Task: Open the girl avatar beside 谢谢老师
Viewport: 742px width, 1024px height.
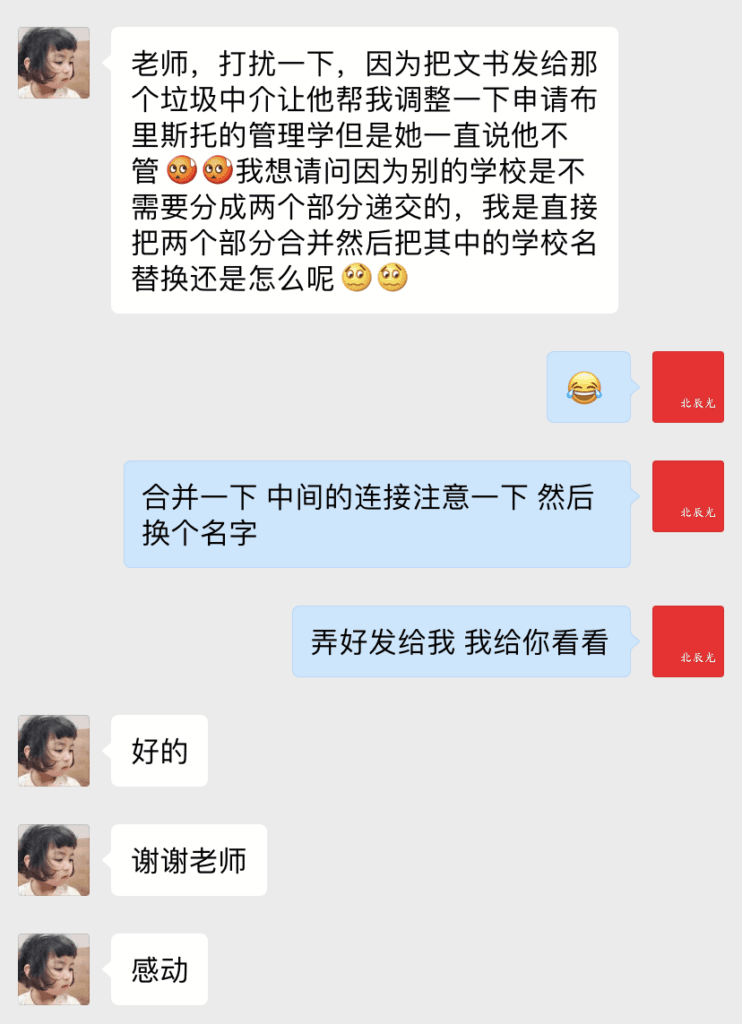Action: [54, 860]
